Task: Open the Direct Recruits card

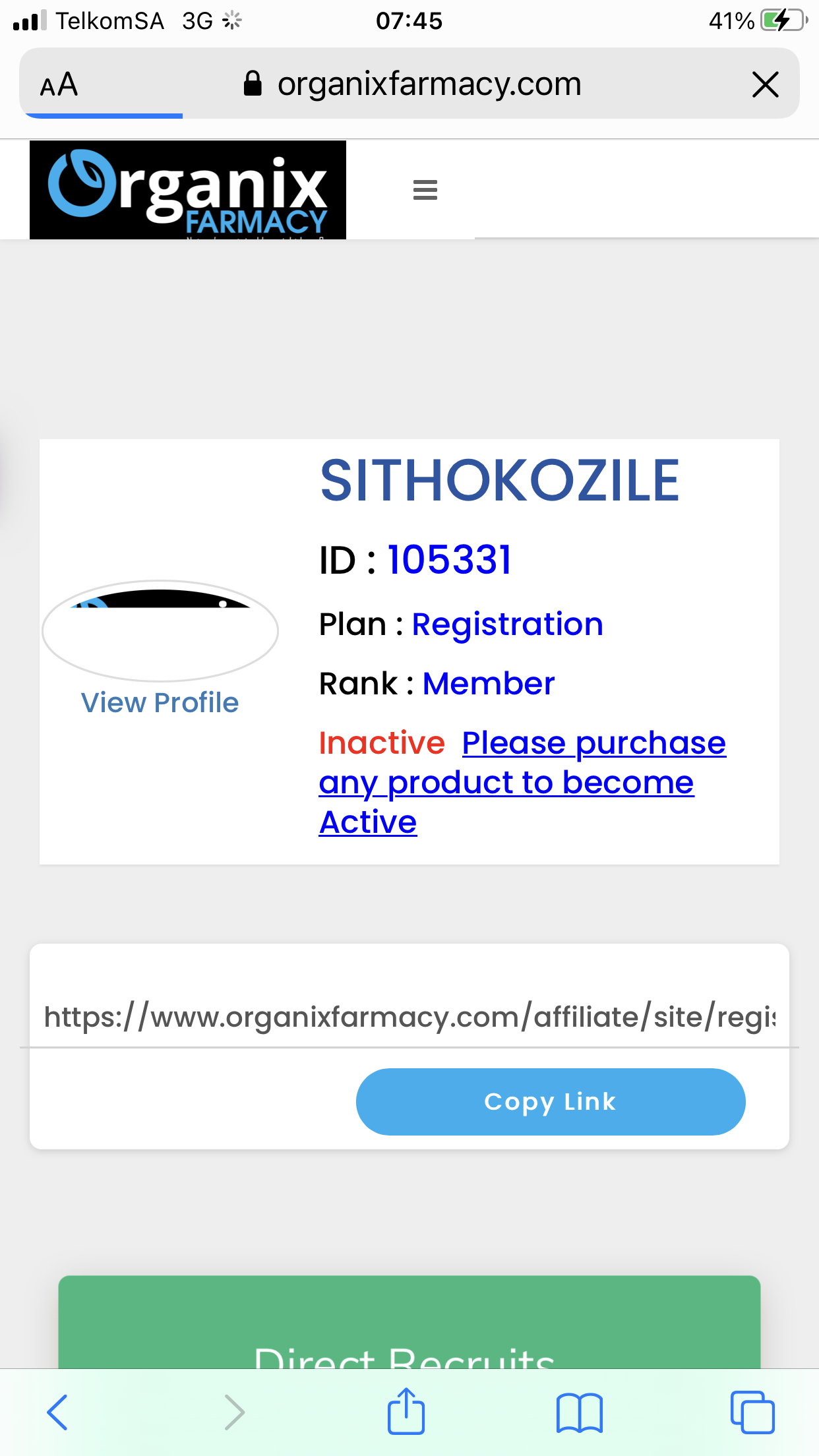Action: (x=409, y=1321)
